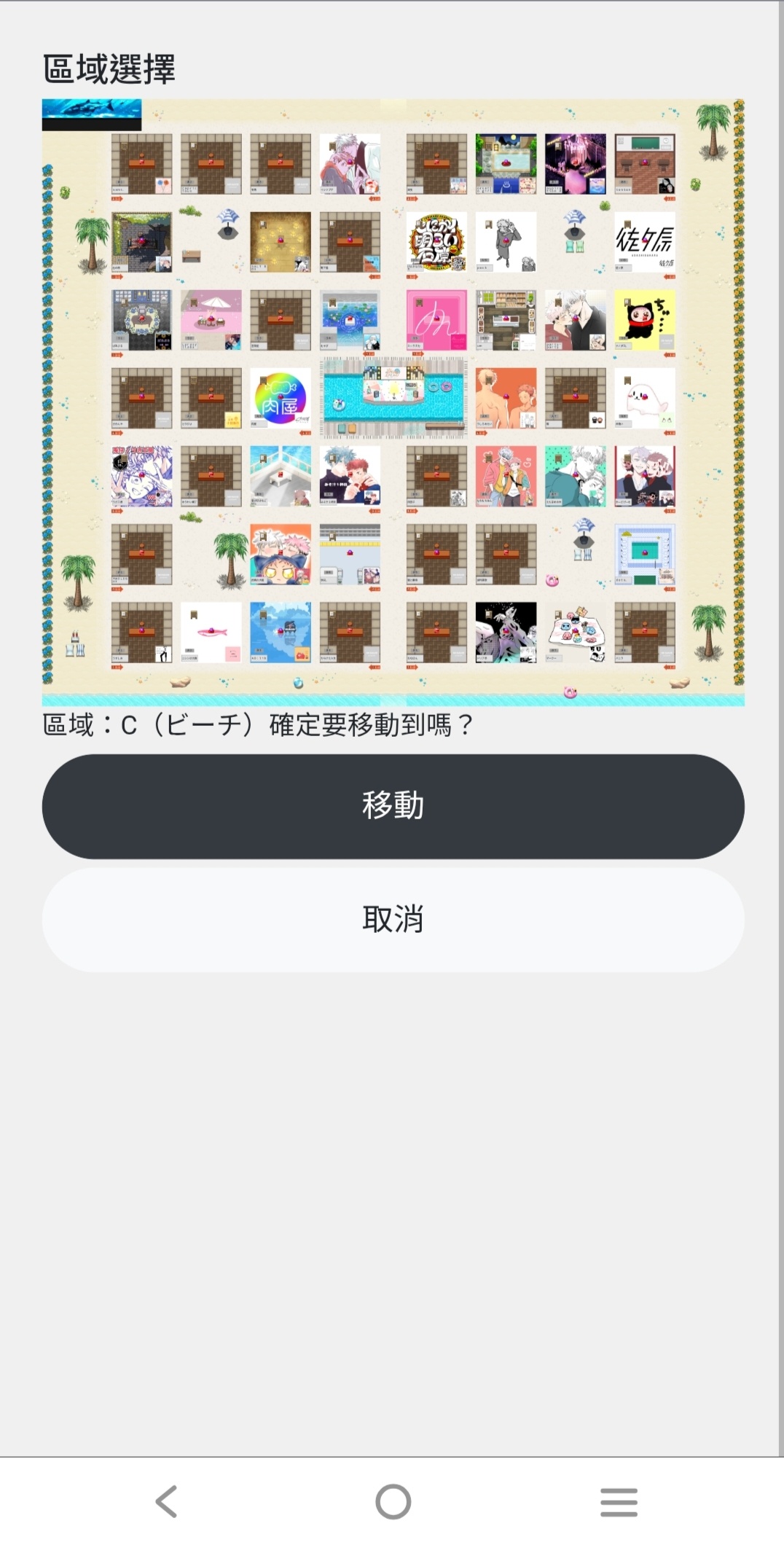Confirm with the 移動 button
Viewport: 784px width, 1545px height.
(x=393, y=806)
